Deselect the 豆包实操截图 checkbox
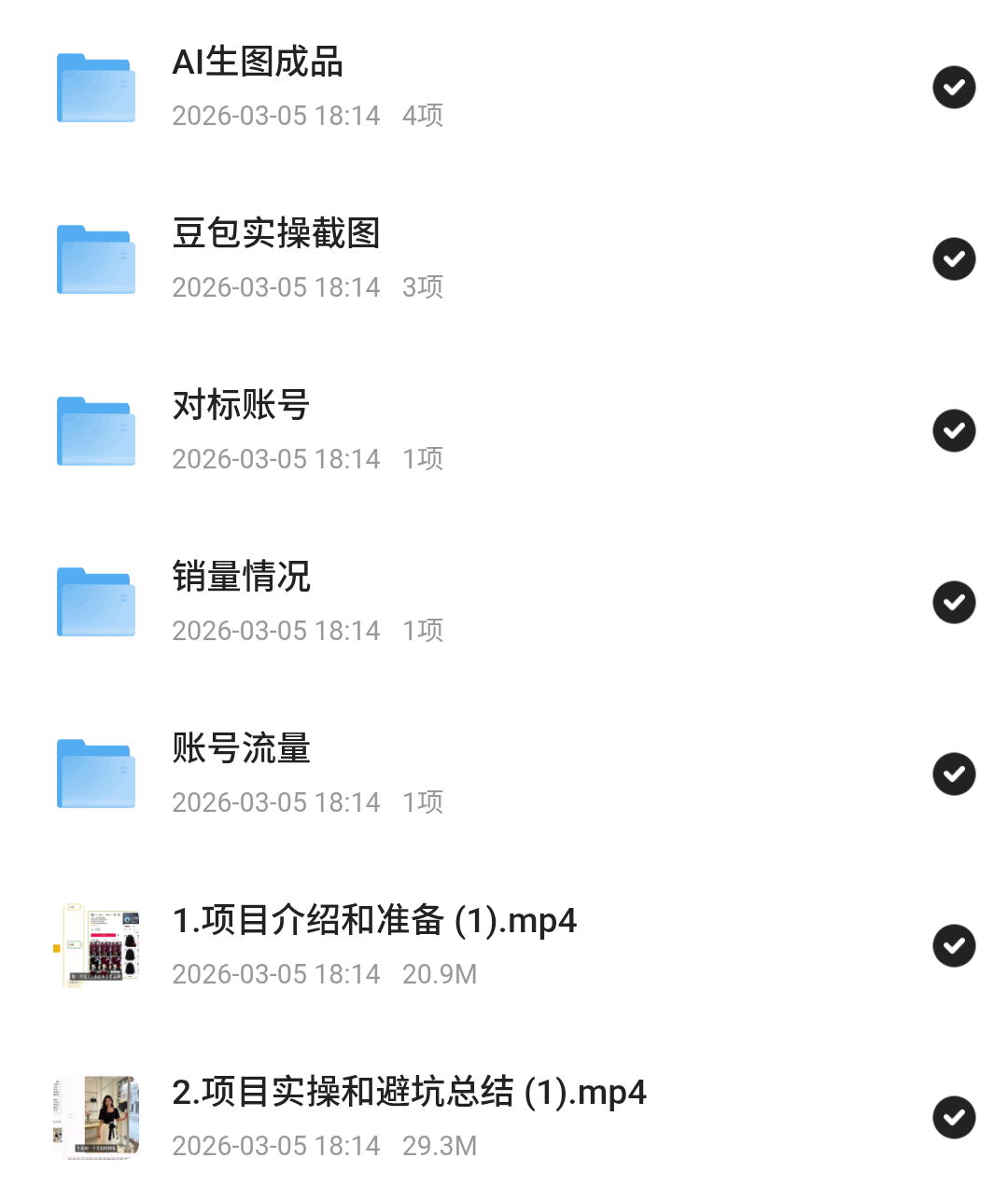The width and height of the screenshot is (1008, 1186). coord(954,259)
